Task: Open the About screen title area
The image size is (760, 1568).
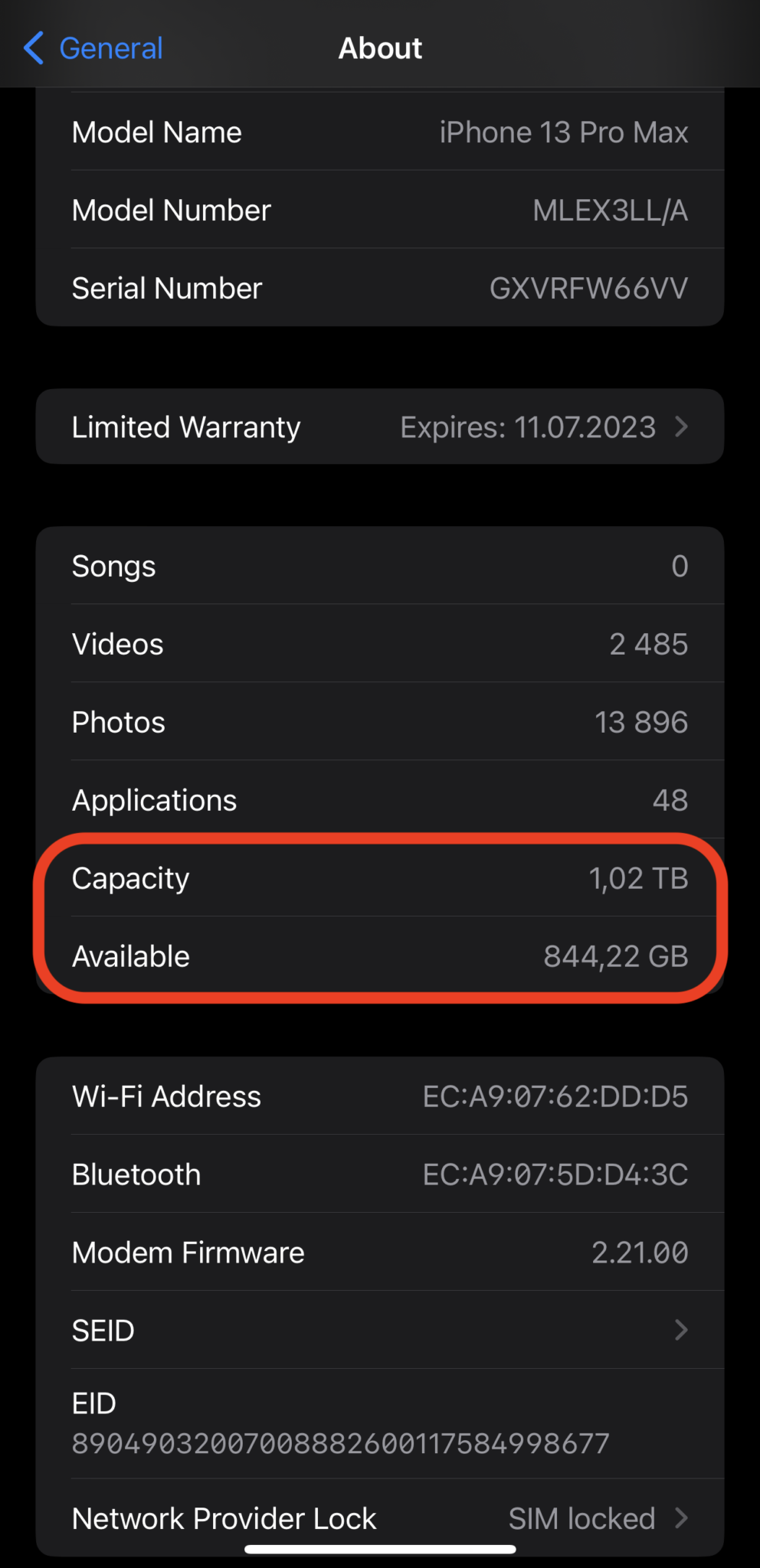Action: 380,47
